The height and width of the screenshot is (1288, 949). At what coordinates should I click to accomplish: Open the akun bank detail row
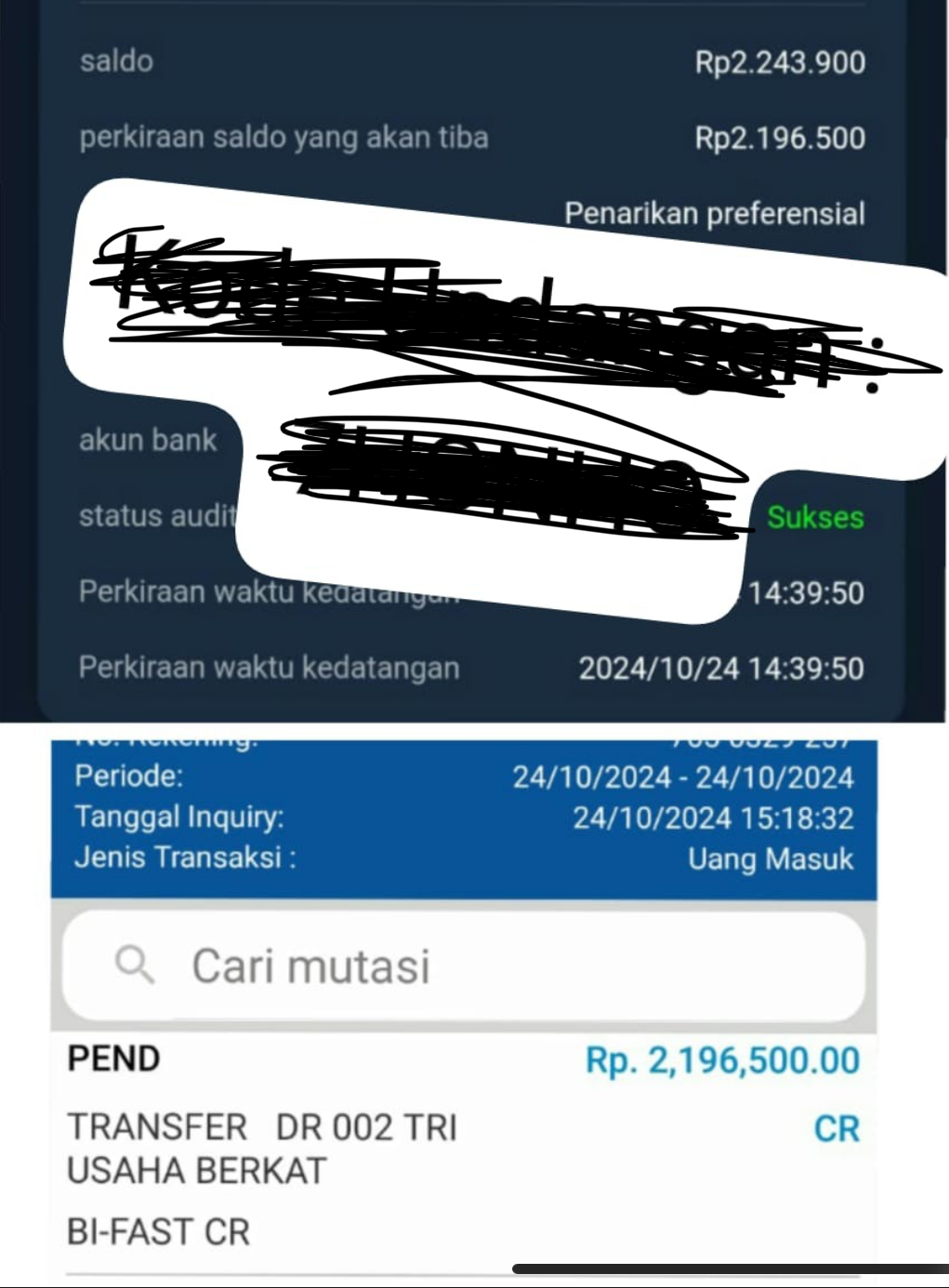tap(148, 439)
